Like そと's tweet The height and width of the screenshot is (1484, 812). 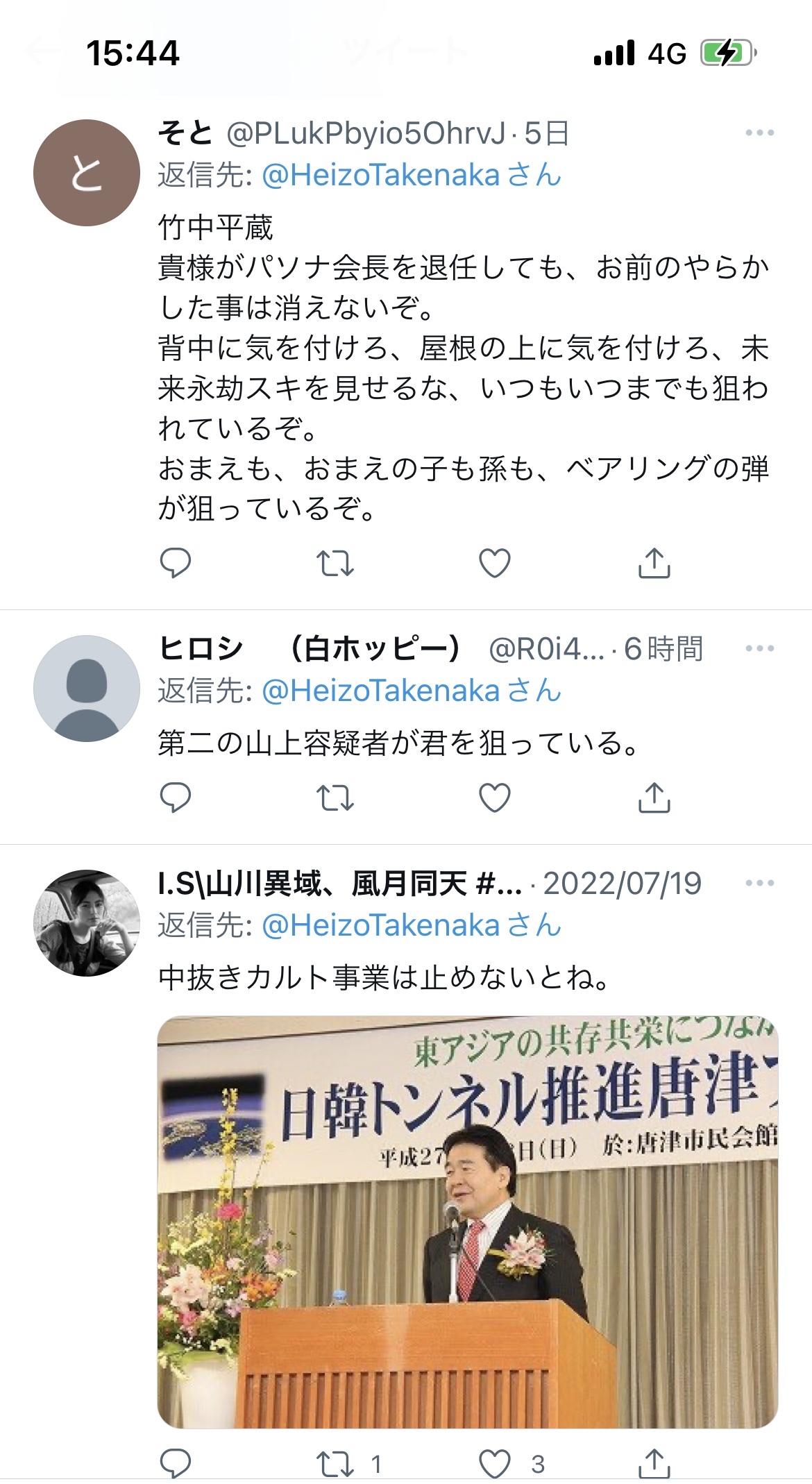[495, 563]
